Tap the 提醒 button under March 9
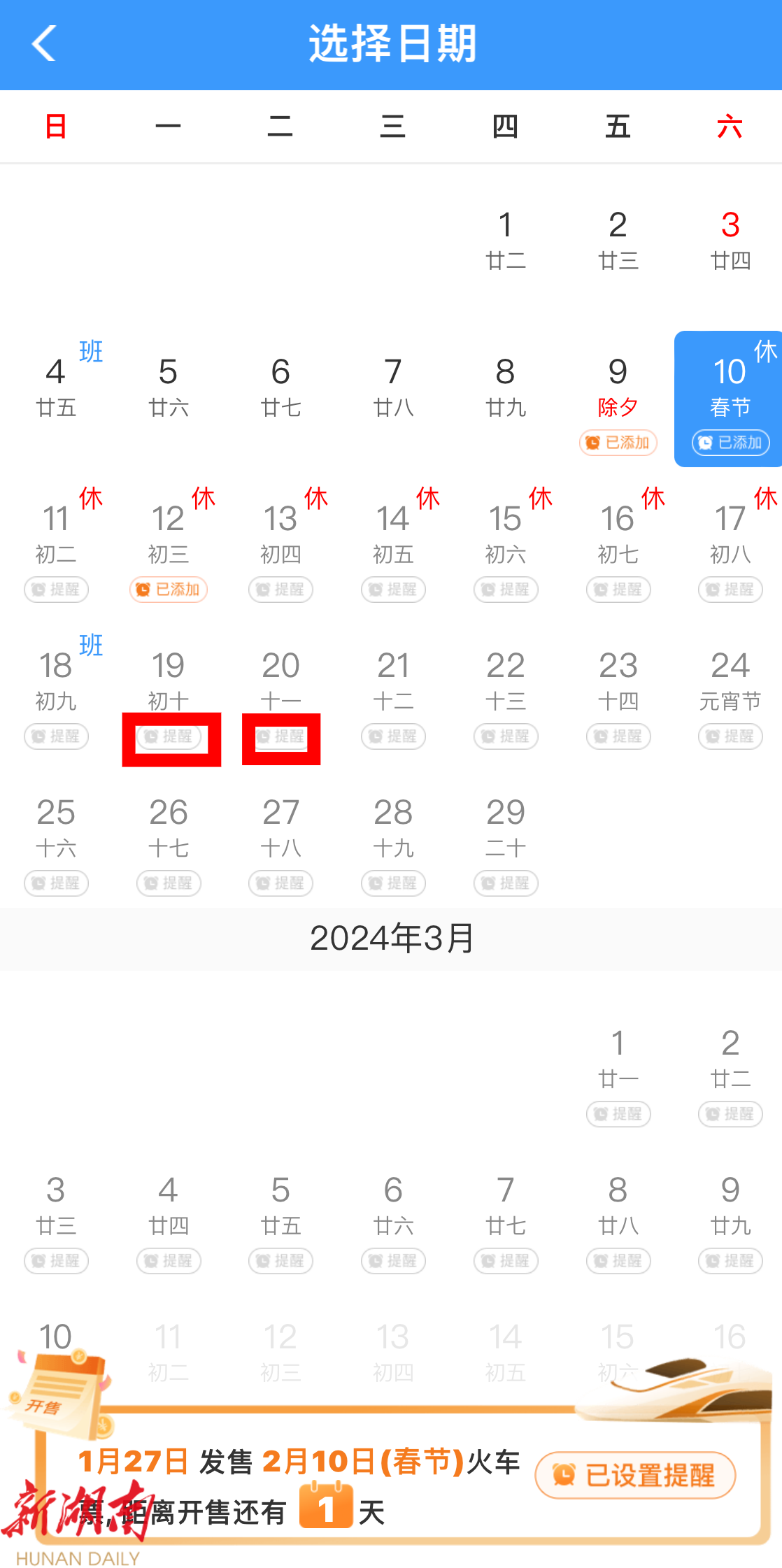The image size is (782, 1568). click(730, 1261)
